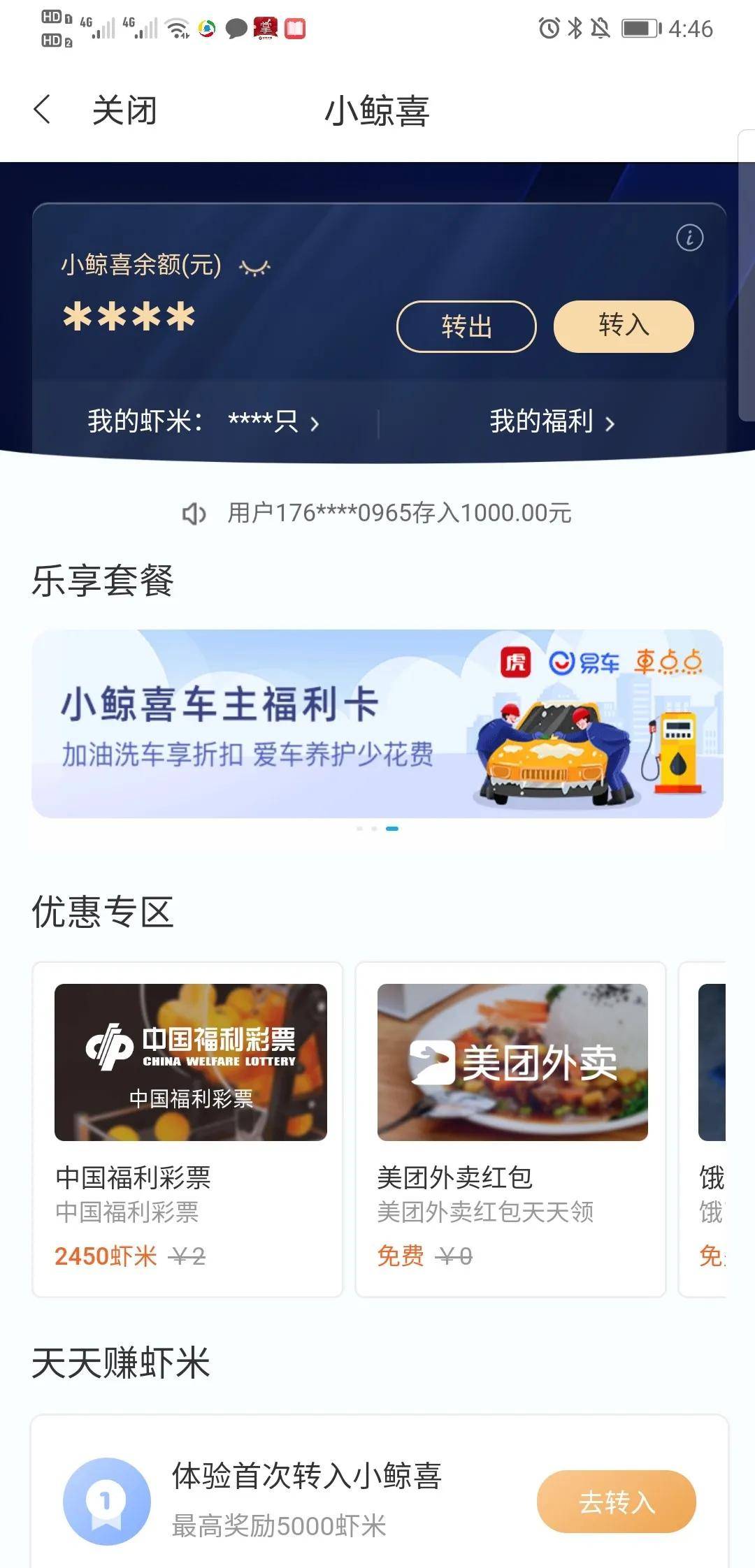Toggle balance visibility with the eye icon

tap(254, 267)
